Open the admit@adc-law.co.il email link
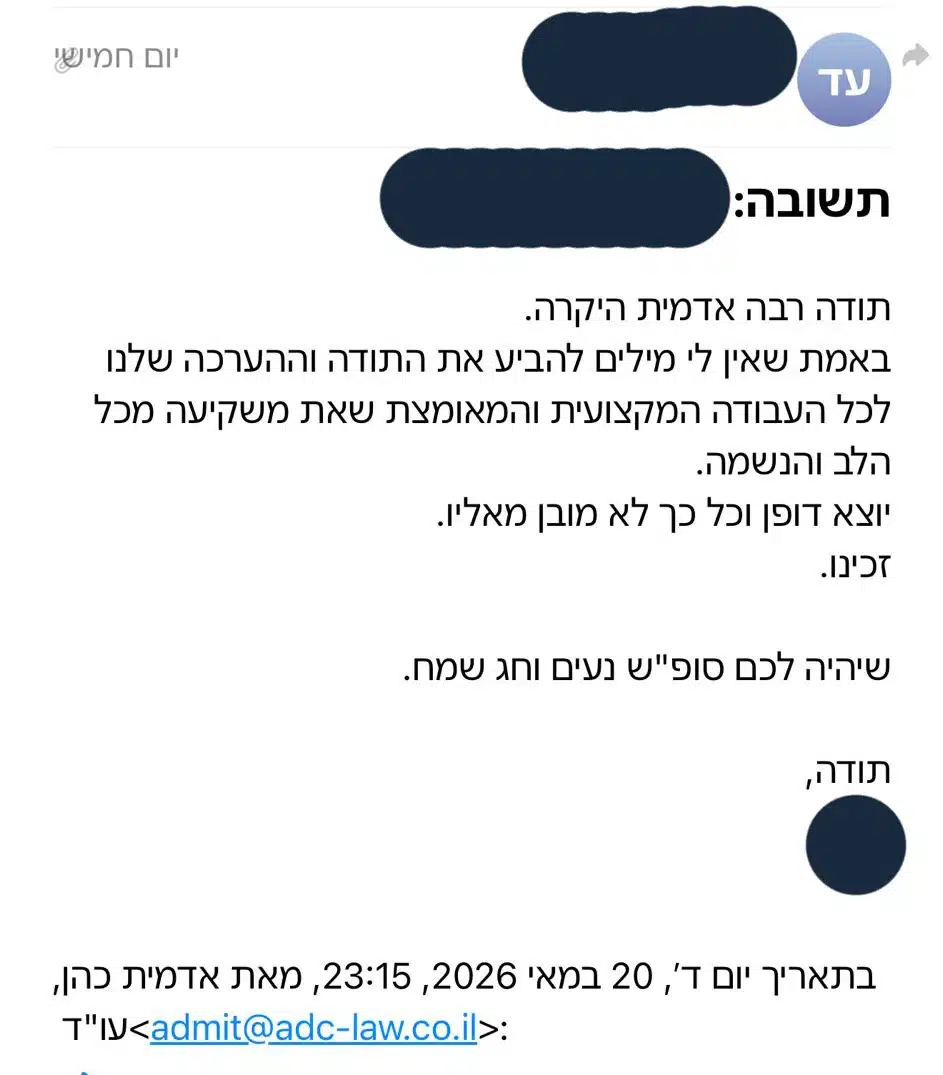This screenshot has height=1075, width=943. 313,1028
